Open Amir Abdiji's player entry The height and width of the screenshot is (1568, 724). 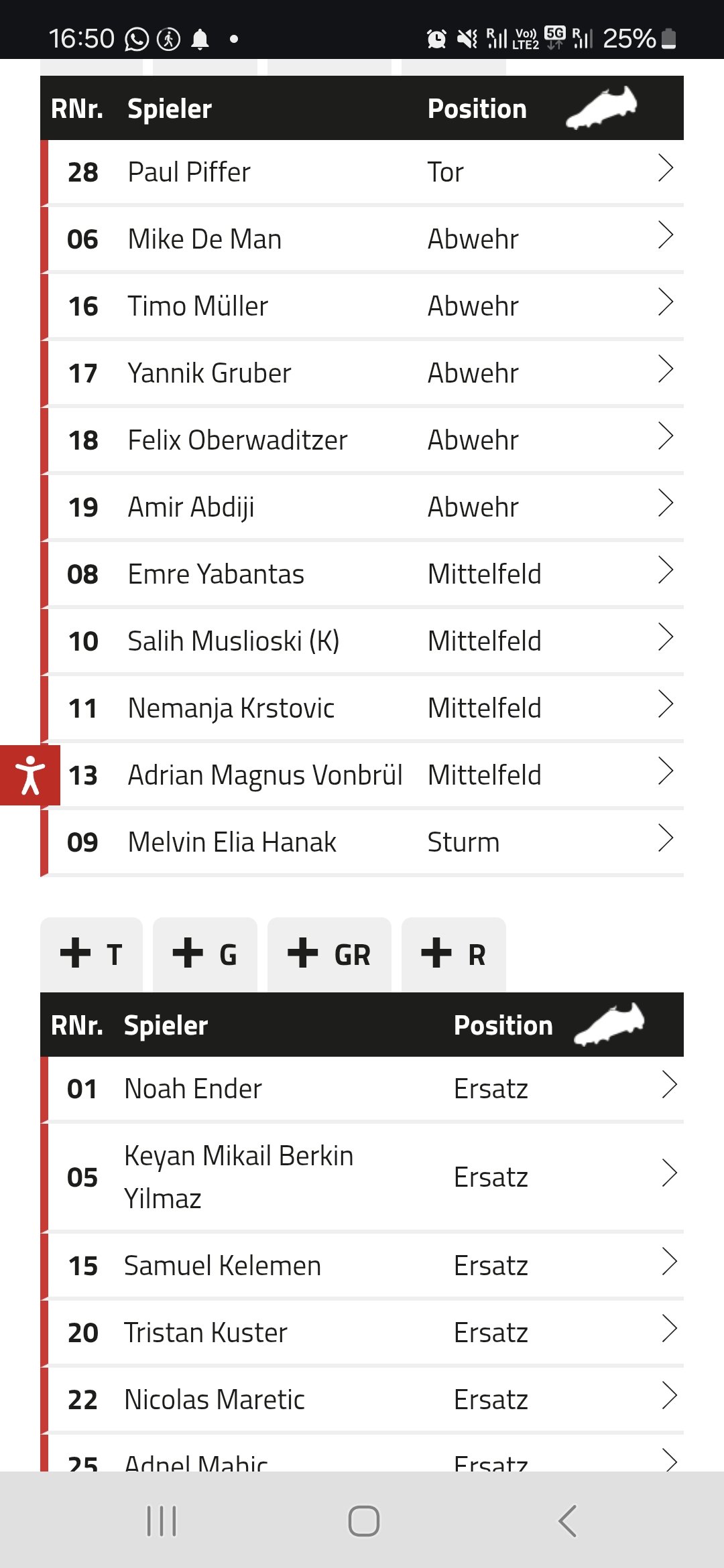[362, 507]
